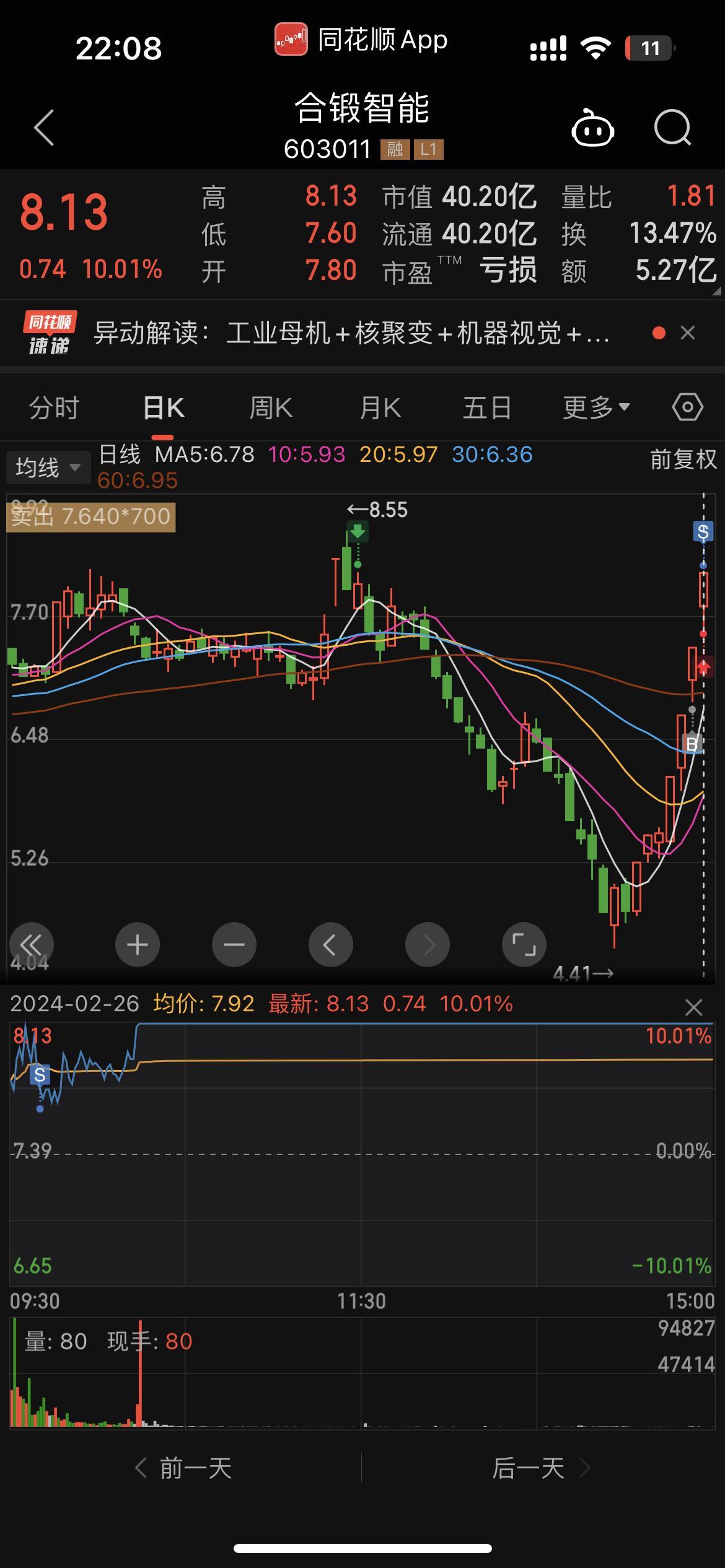
Task: Open the chart settings target icon
Action: click(686, 407)
